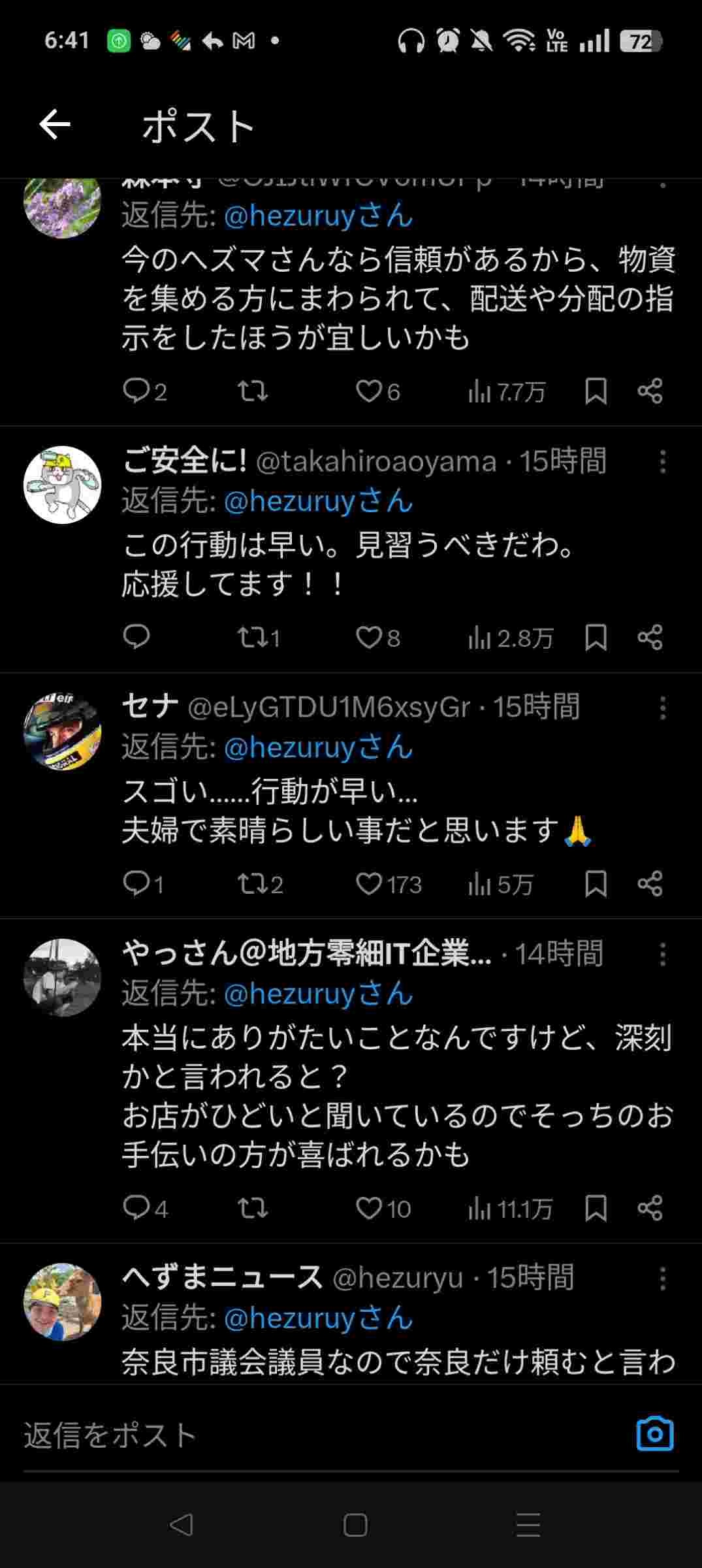The height and width of the screenshot is (1568, 702).
Task: Repost セナ's reply
Action: pos(251,884)
